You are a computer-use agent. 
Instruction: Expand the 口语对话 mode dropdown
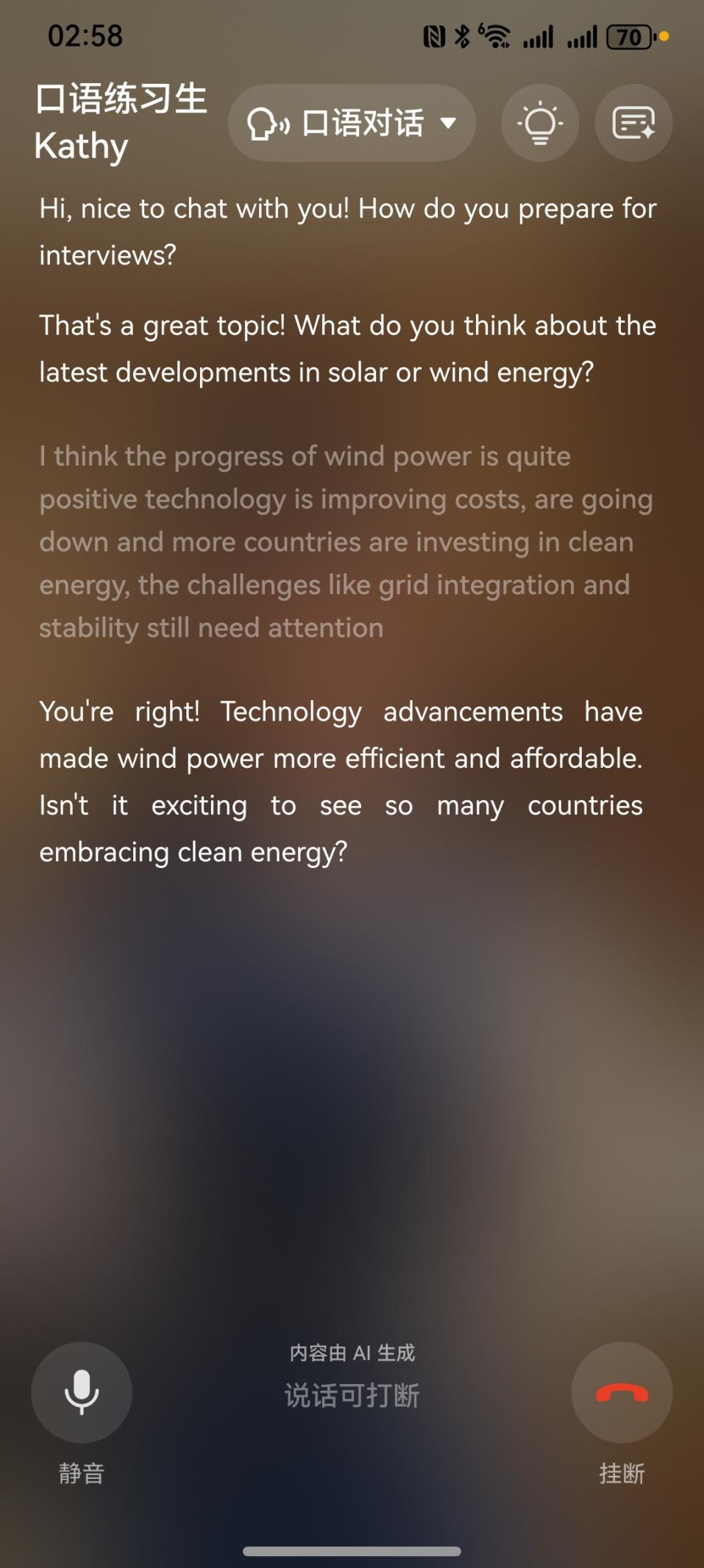pos(352,123)
